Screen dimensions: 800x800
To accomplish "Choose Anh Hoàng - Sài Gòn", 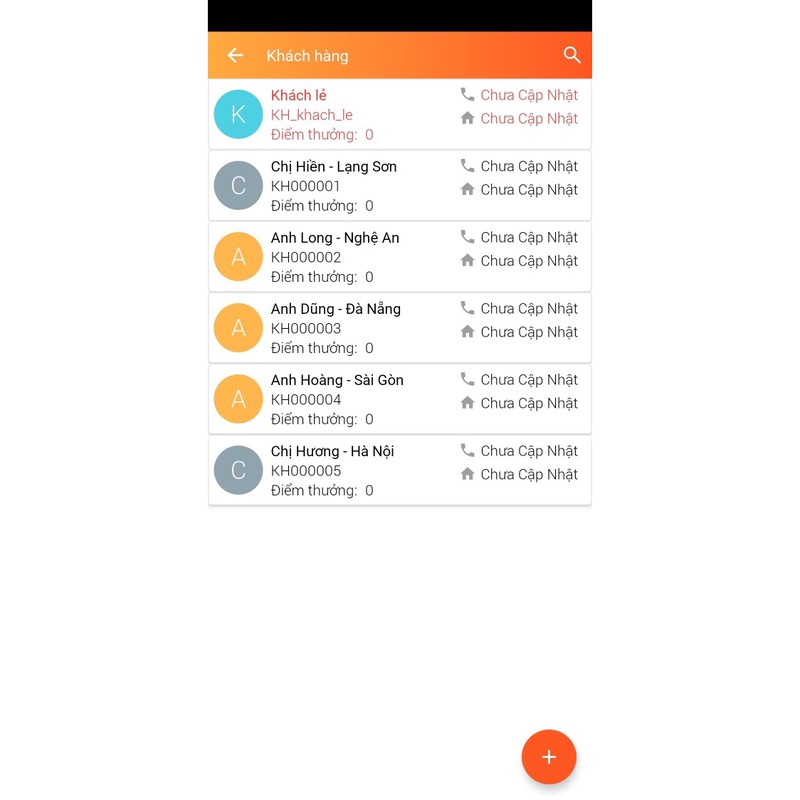I will [399, 399].
